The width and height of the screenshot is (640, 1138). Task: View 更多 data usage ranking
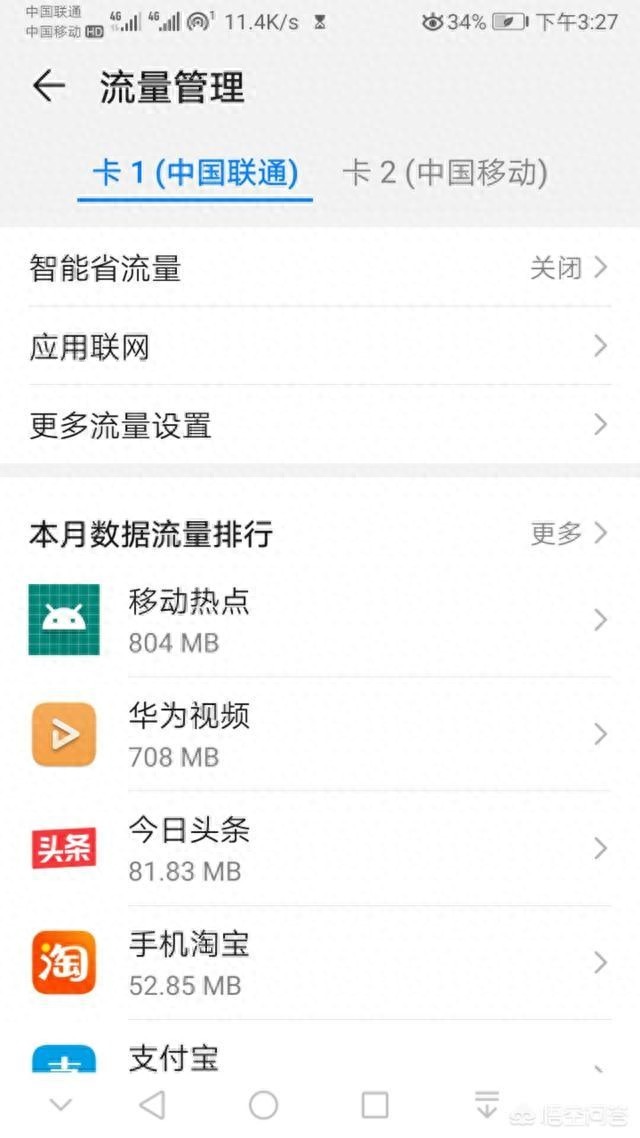point(568,533)
